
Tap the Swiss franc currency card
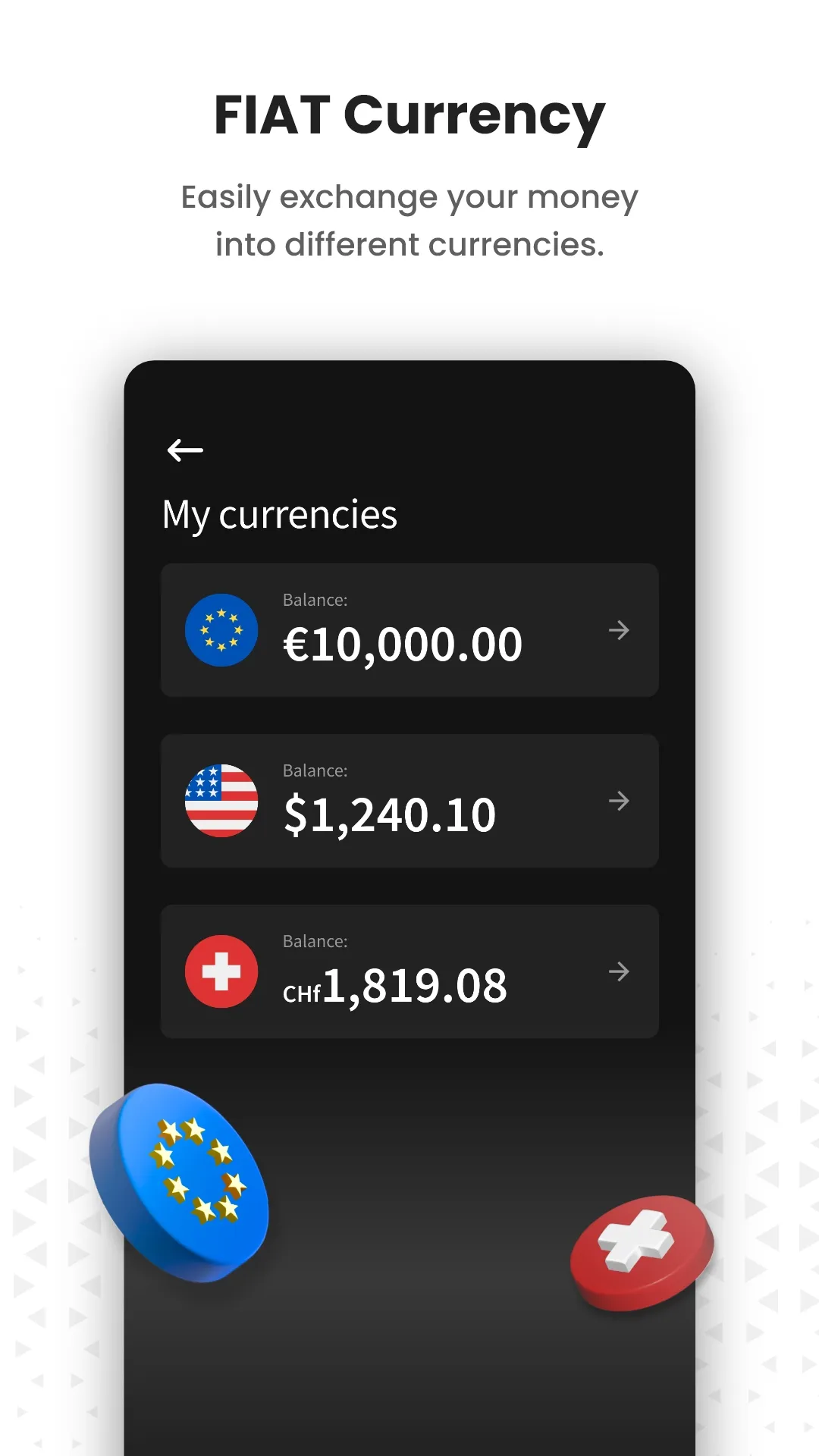click(409, 971)
